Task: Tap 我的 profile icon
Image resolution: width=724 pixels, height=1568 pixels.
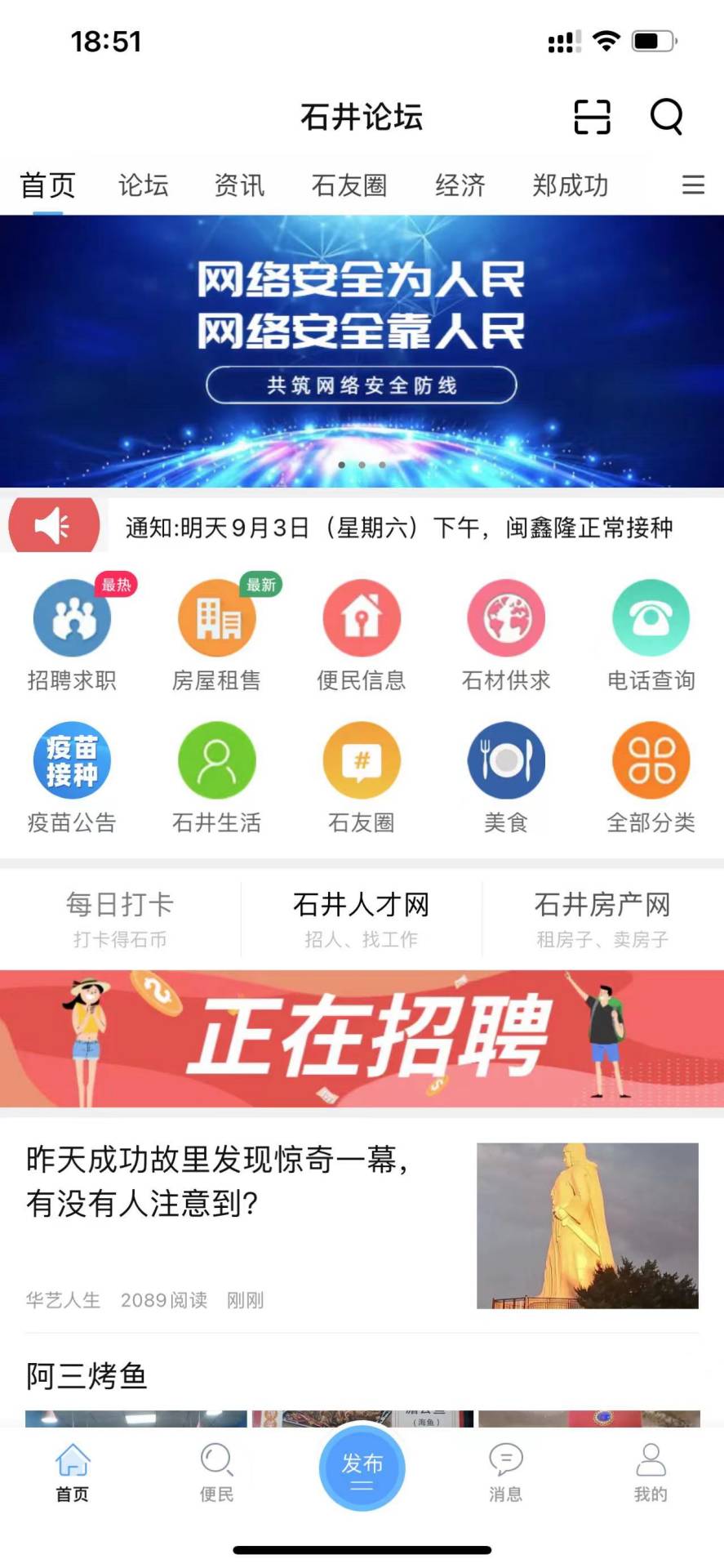Action: 649,1470
